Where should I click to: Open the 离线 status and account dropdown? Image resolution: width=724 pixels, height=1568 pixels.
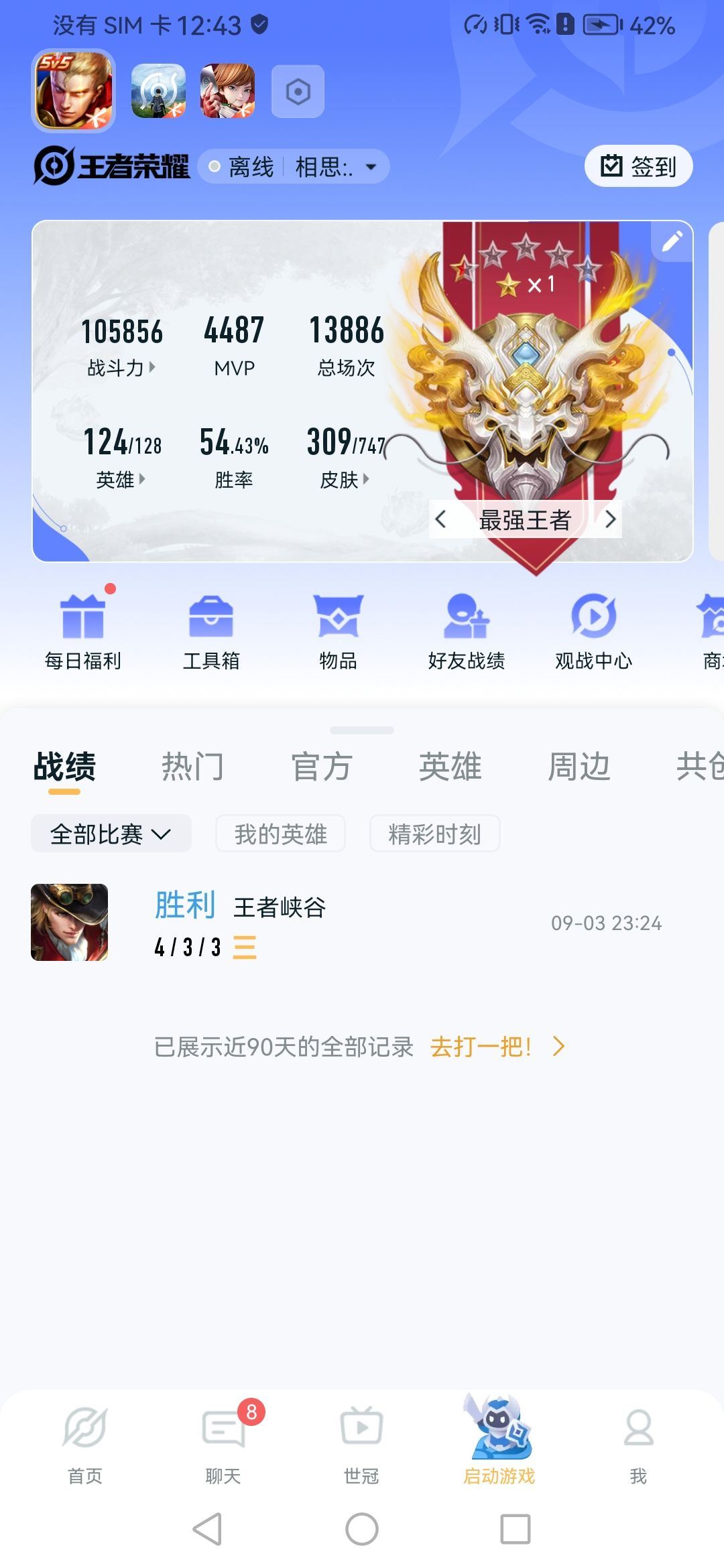(x=294, y=166)
